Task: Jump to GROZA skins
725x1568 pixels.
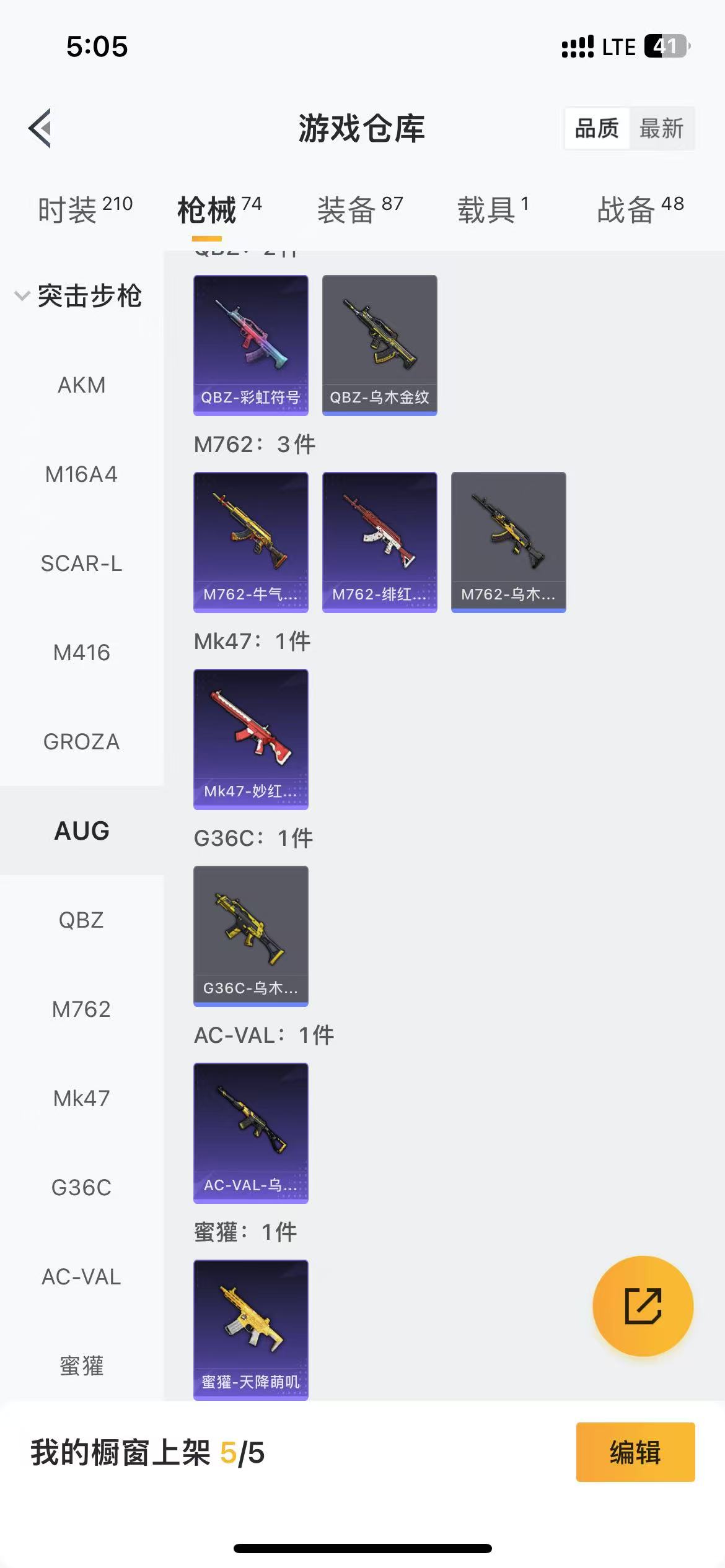Action: [82, 742]
